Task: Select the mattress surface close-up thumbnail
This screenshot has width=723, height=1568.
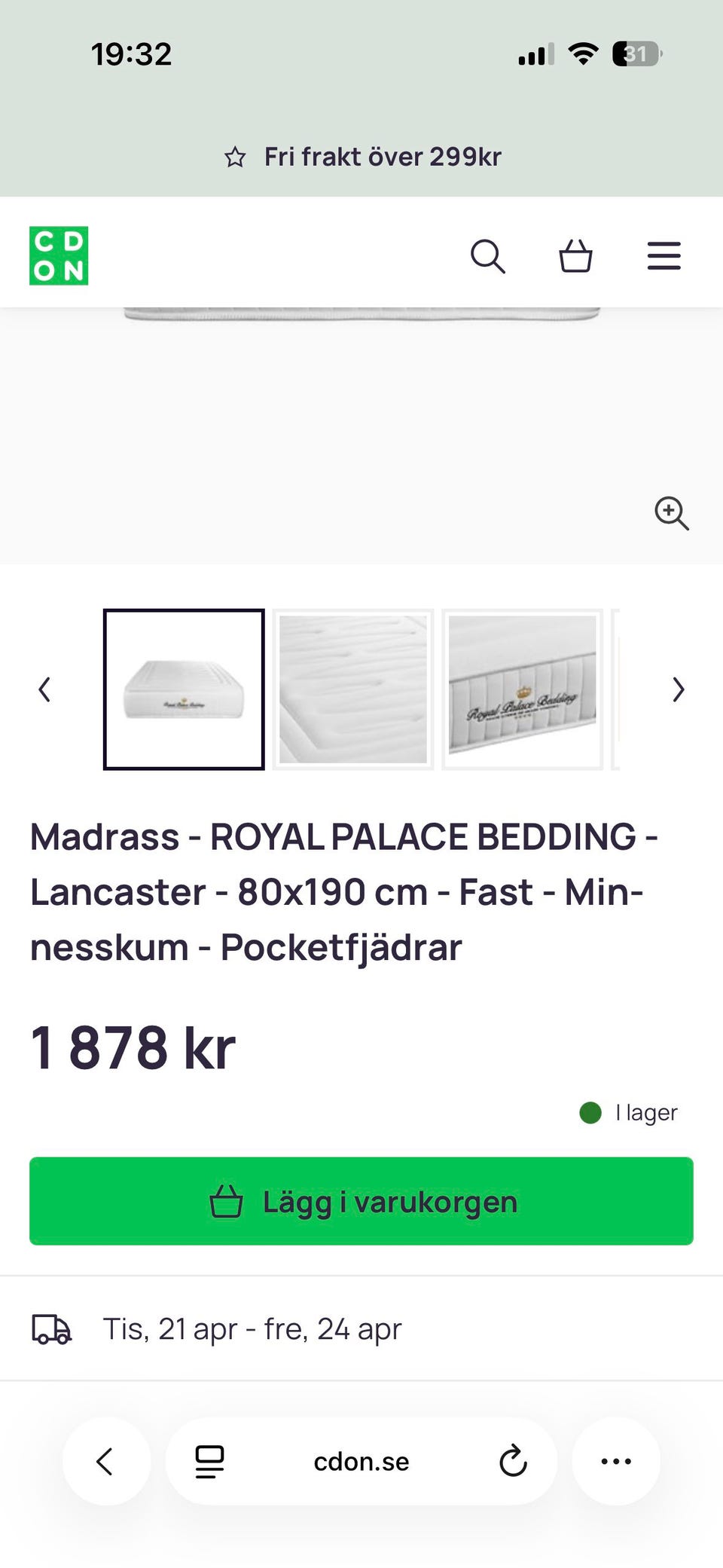Action: (353, 689)
